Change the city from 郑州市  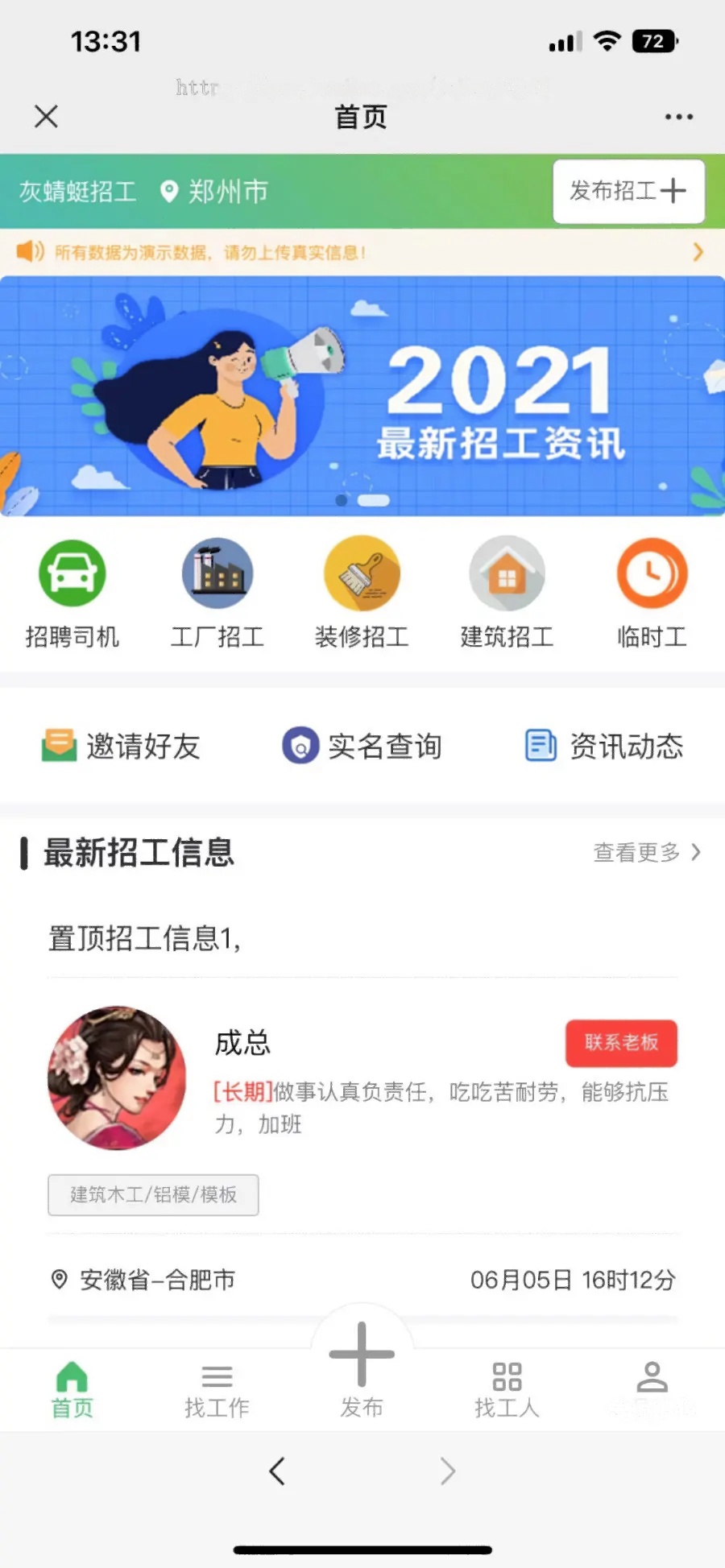216,192
